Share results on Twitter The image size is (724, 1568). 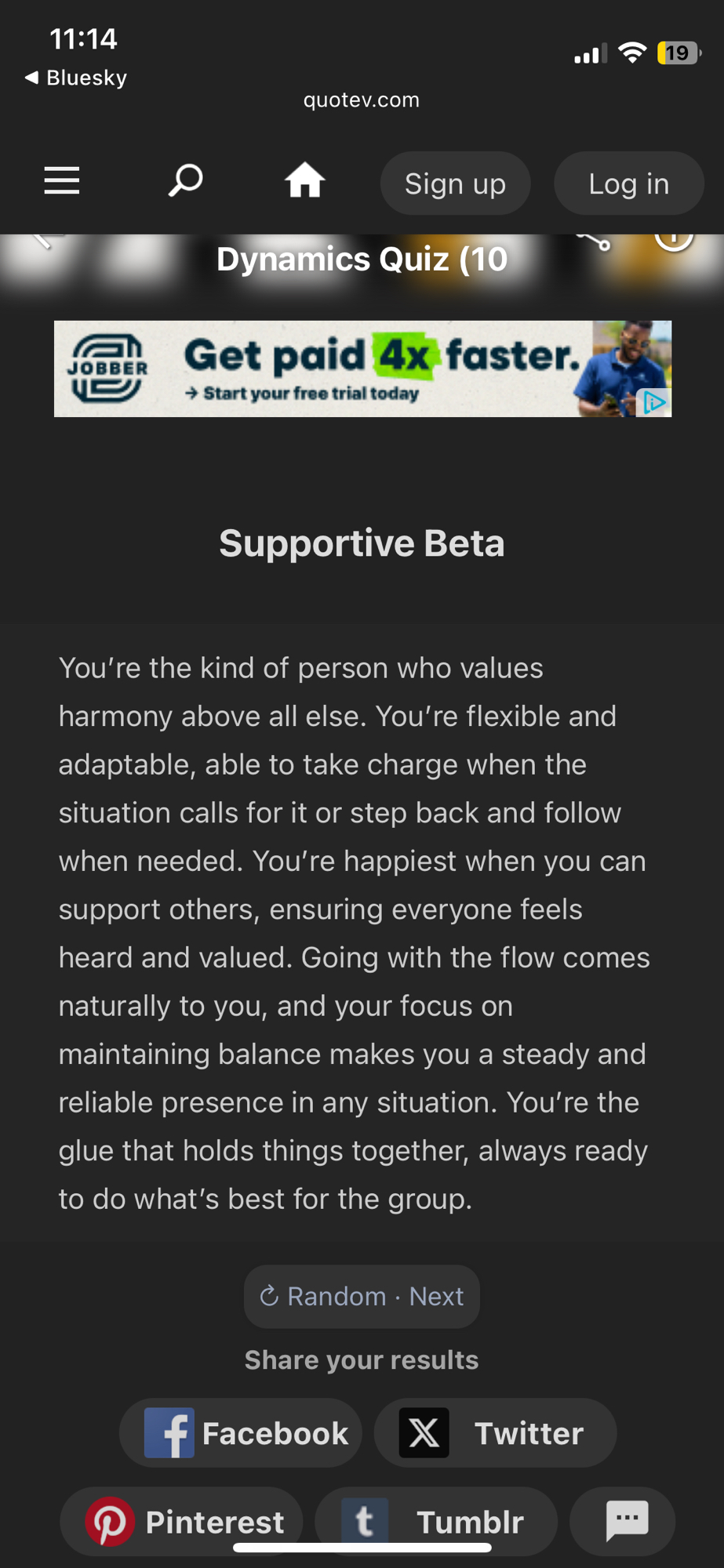[495, 1433]
